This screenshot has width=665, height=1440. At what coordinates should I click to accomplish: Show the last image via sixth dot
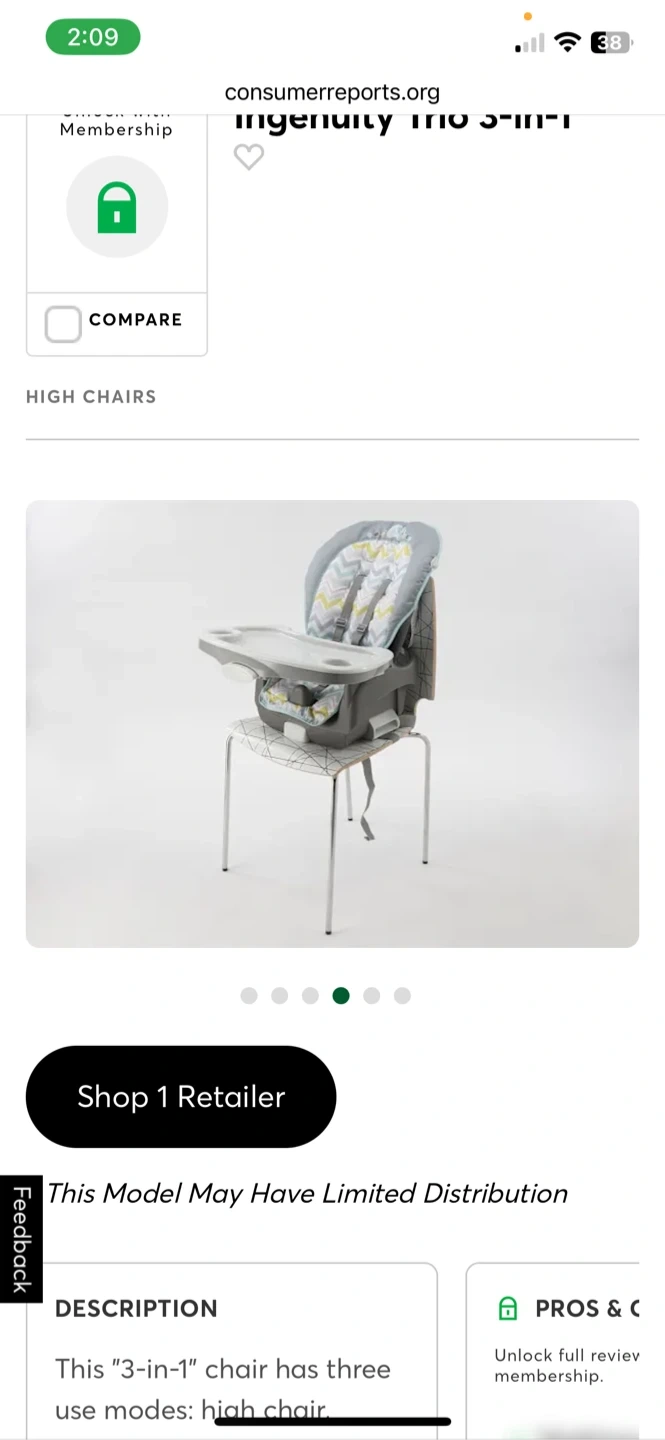(x=402, y=996)
